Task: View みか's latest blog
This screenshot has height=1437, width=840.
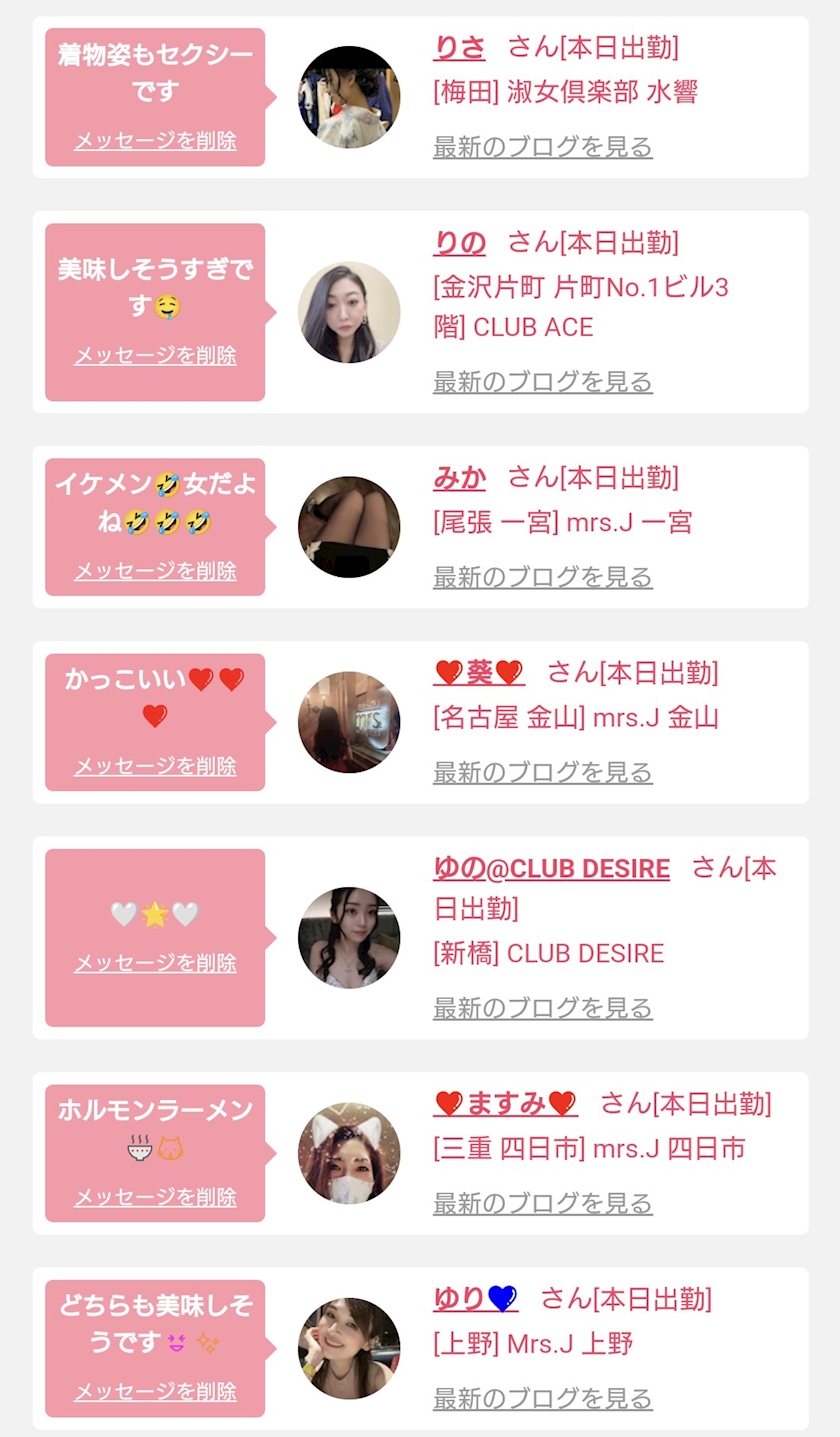Action: (542, 577)
